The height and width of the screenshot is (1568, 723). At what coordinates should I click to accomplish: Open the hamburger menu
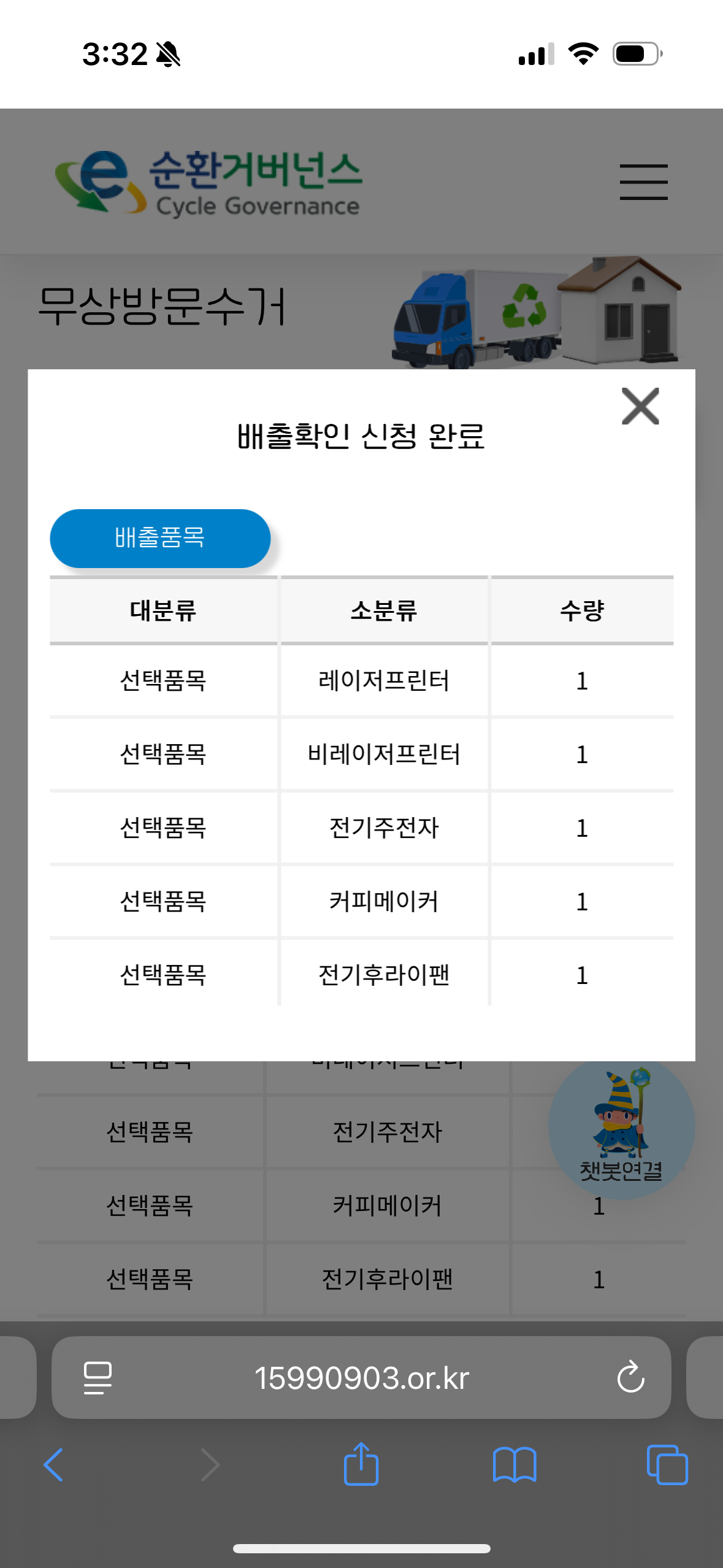[x=643, y=182]
